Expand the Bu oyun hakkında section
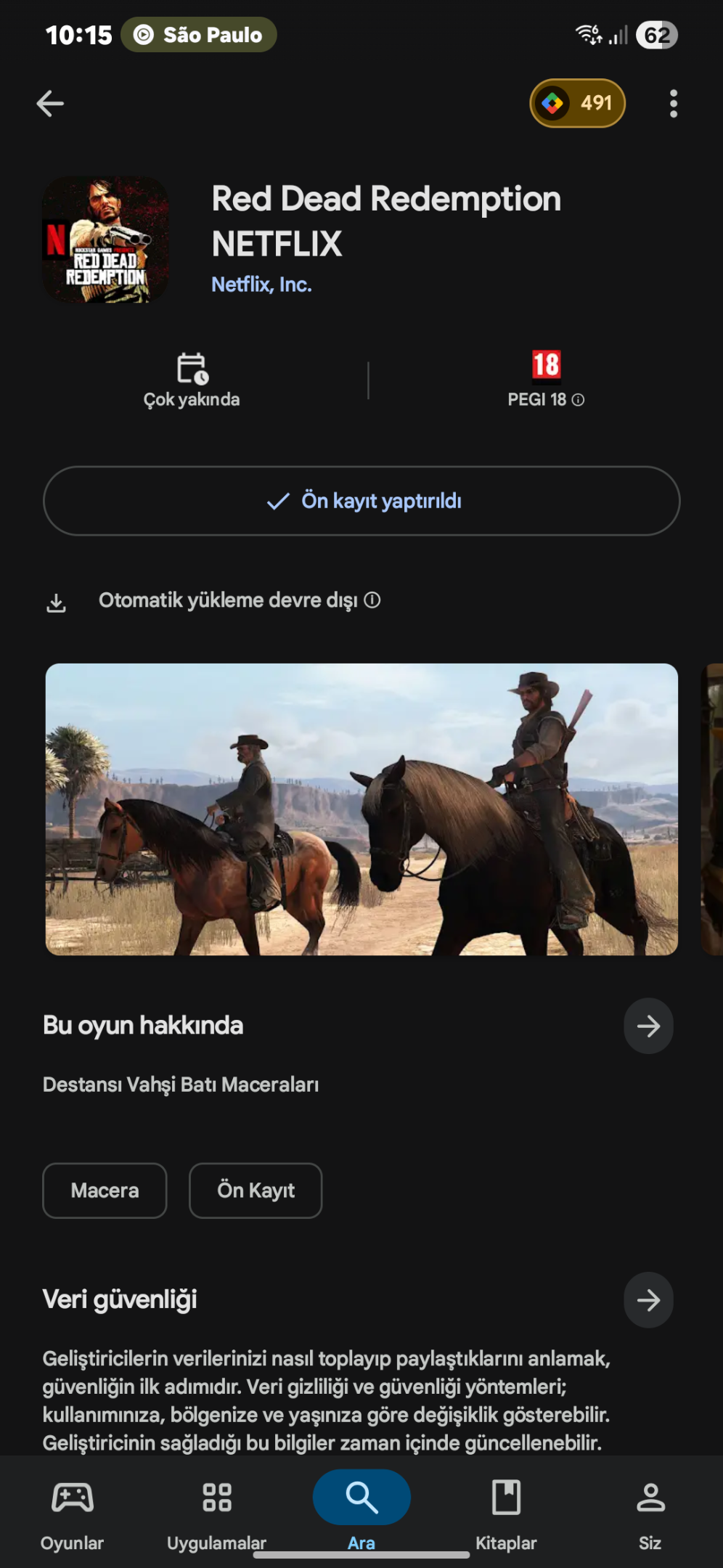This screenshot has width=723, height=1568. pyautogui.click(x=648, y=1026)
